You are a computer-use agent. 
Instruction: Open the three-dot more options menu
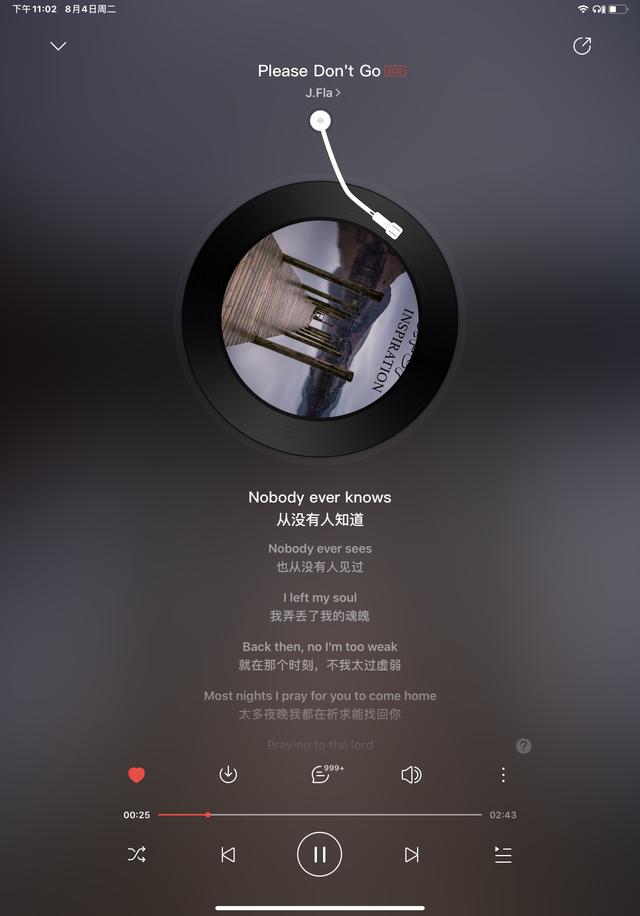pyautogui.click(x=503, y=775)
